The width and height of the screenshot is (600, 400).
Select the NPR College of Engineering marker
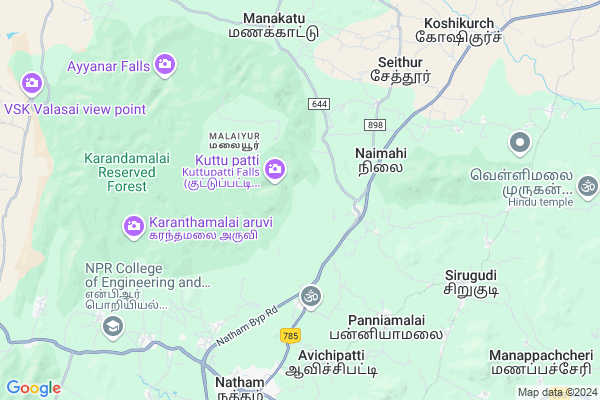pyautogui.click(x=113, y=326)
